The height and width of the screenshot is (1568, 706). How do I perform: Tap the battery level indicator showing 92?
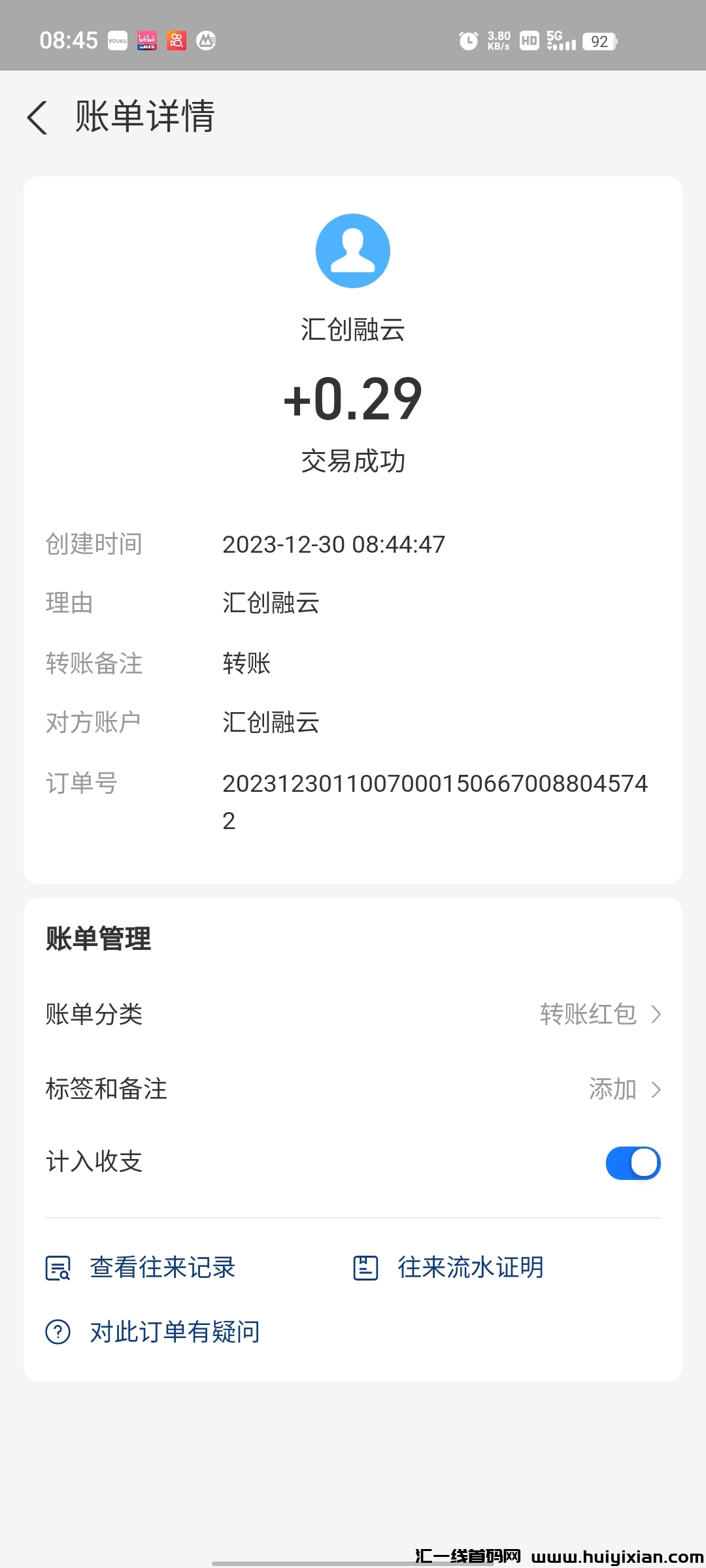tap(599, 41)
